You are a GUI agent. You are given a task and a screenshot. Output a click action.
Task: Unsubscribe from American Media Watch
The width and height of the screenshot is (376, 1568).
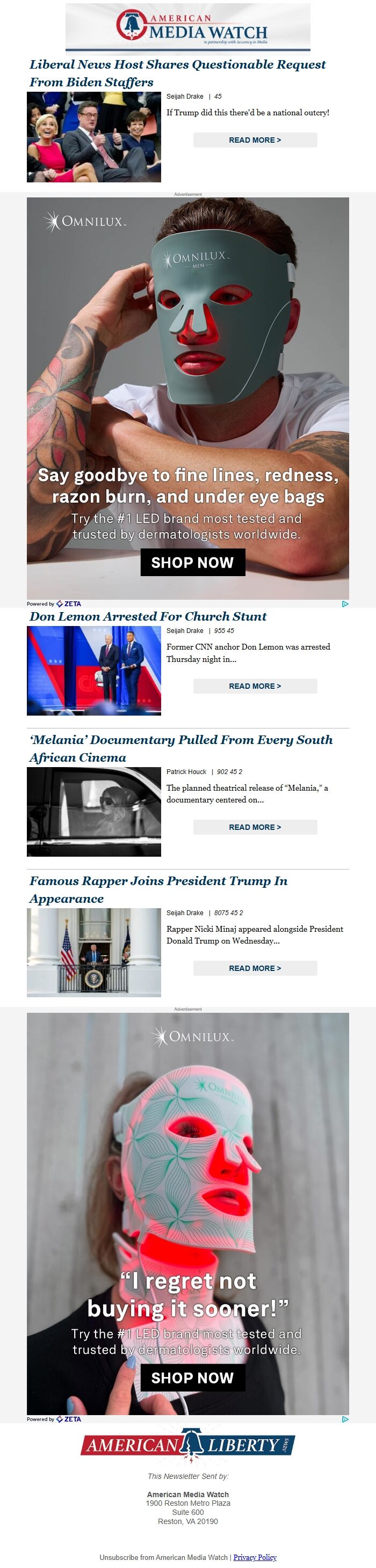click(163, 1557)
